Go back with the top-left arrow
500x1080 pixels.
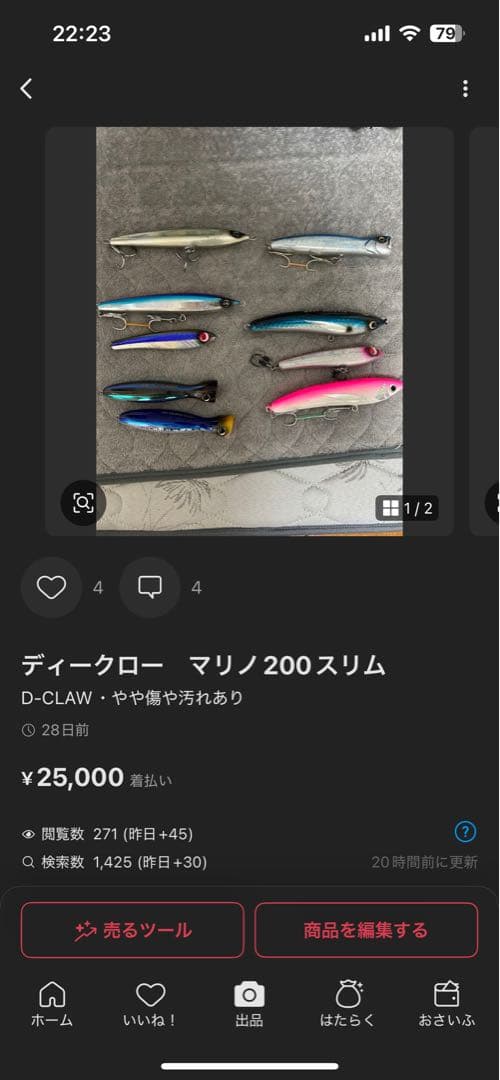pos(26,89)
